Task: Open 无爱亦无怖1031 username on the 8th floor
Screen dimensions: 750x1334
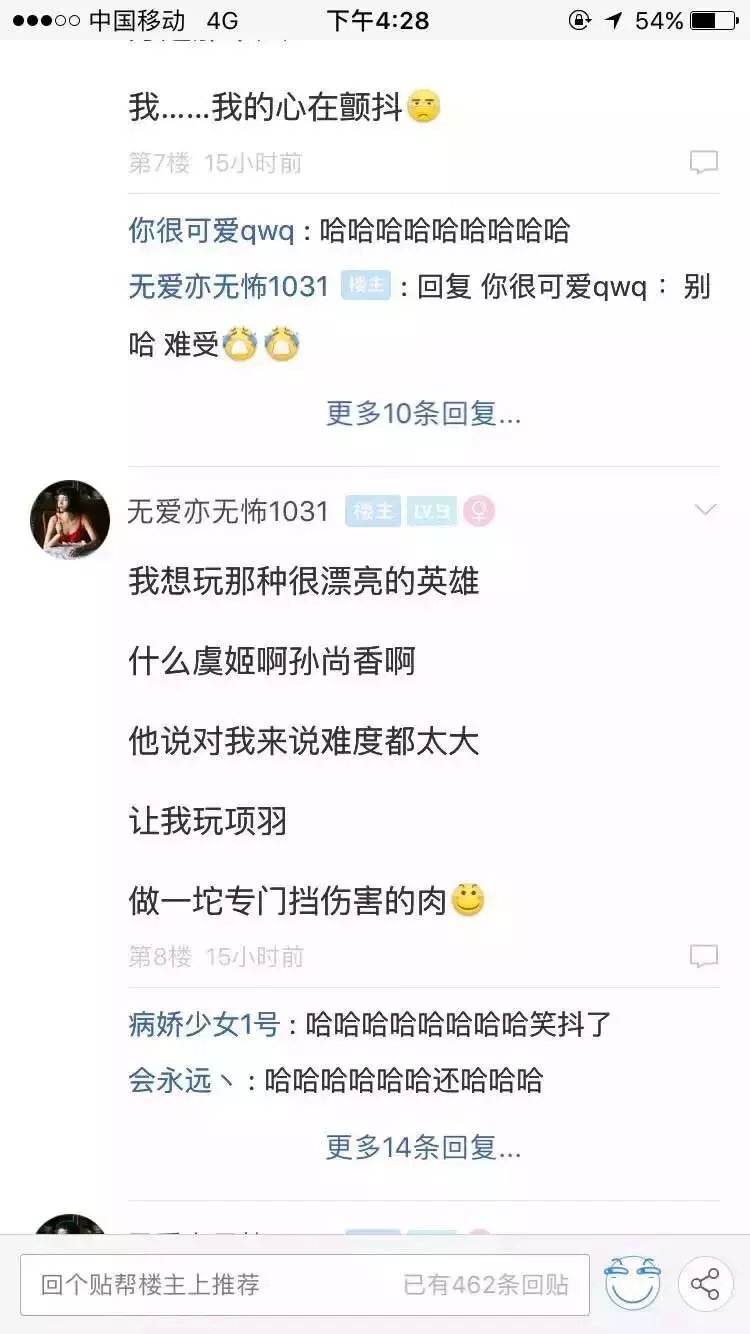Action: click(228, 511)
